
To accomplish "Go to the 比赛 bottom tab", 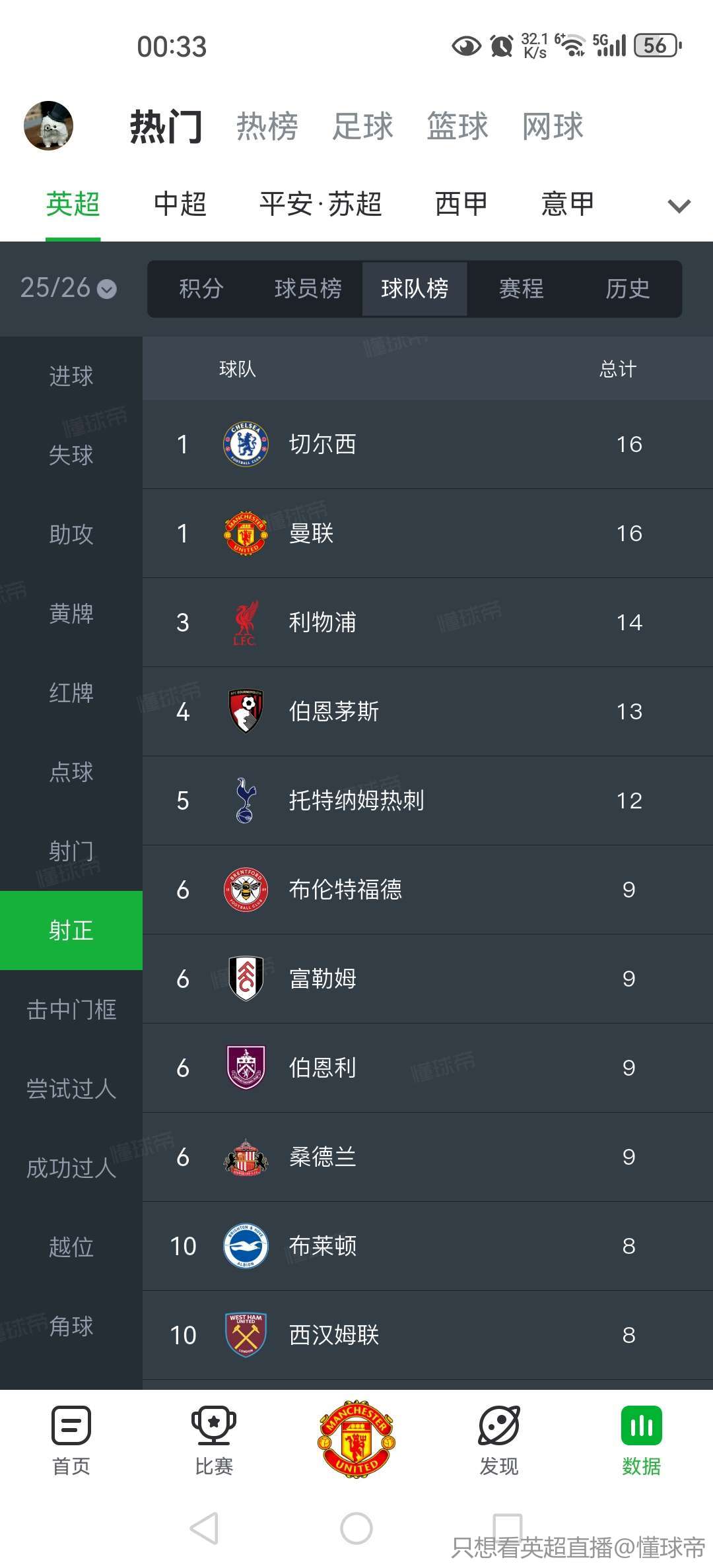I will pos(214,1442).
